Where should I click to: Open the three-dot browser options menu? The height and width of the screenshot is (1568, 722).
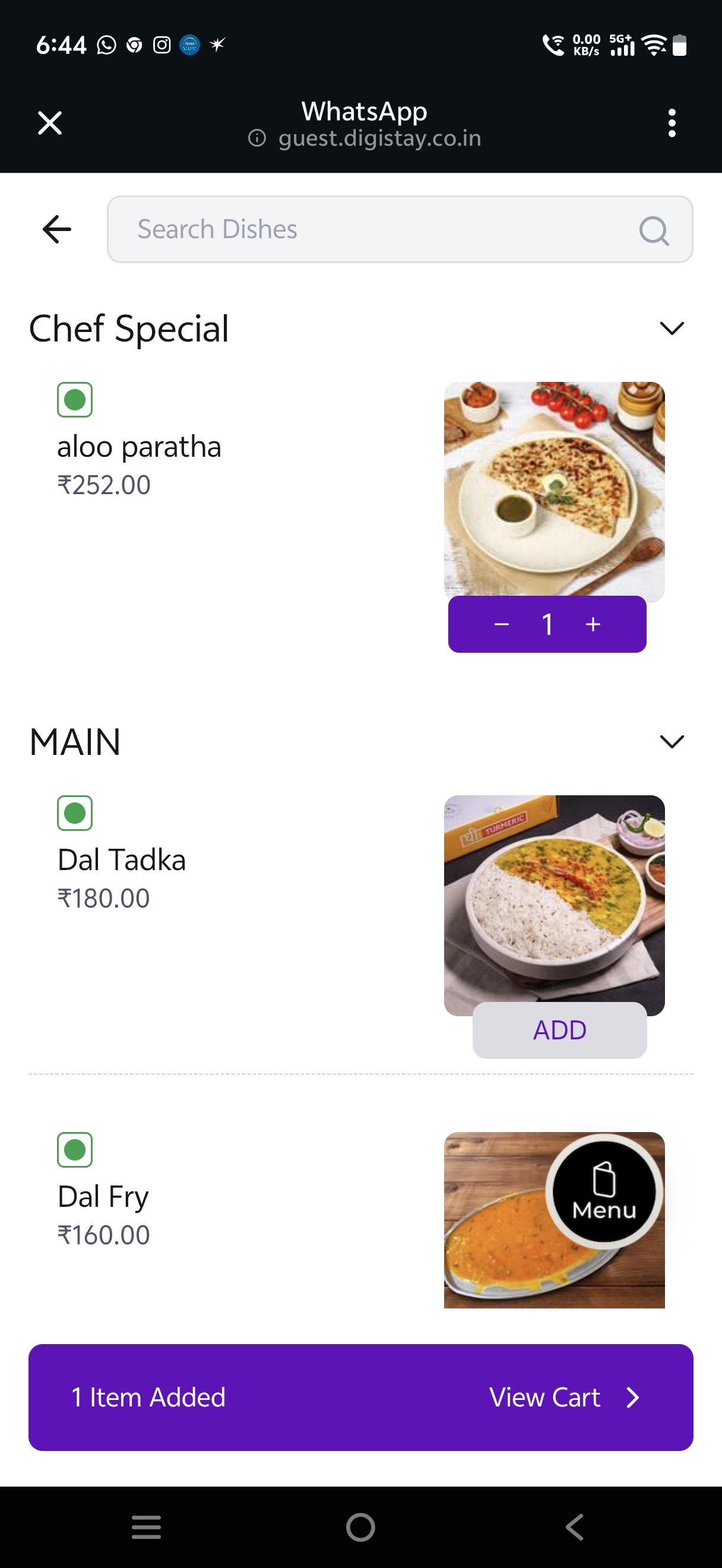[x=672, y=122]
